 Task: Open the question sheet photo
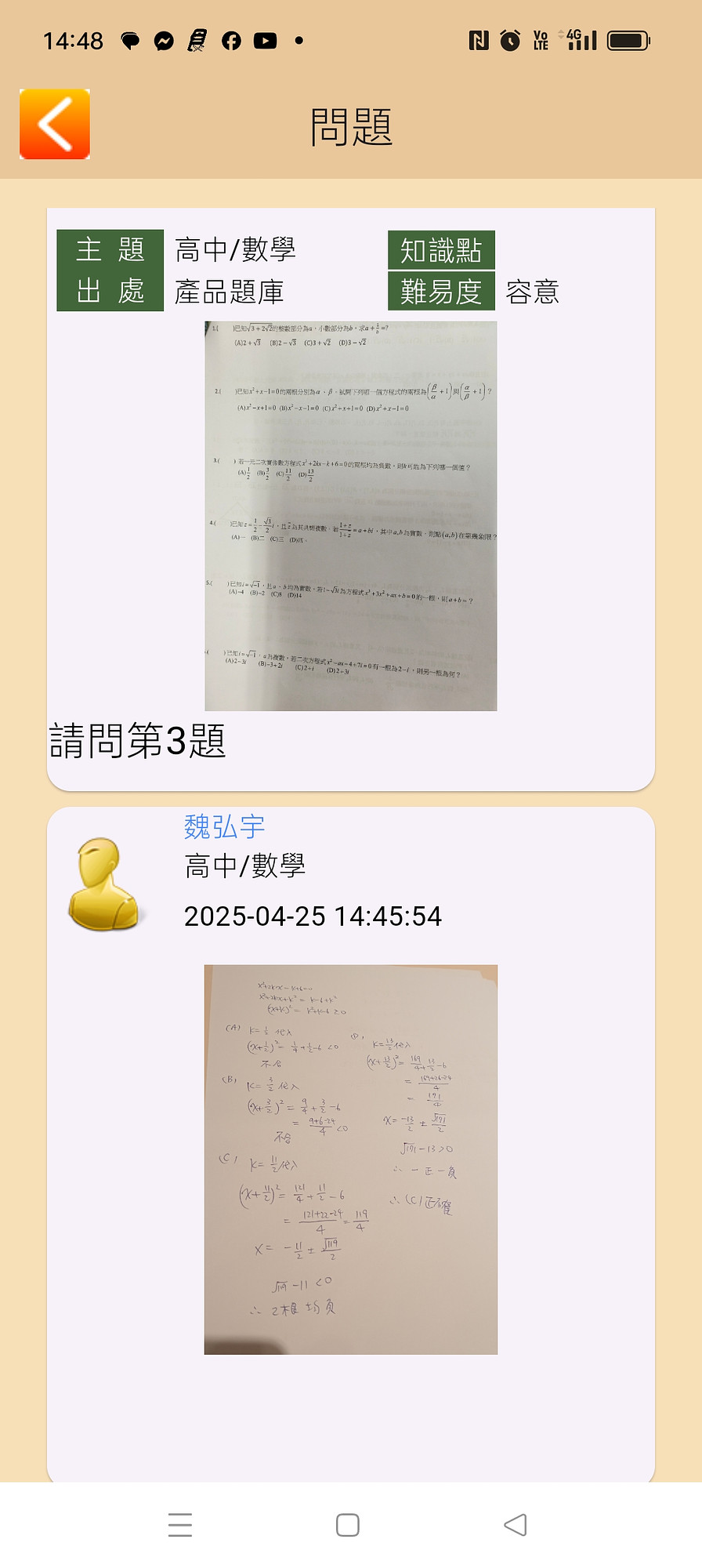pyautogui.click(x=350, y=516)
